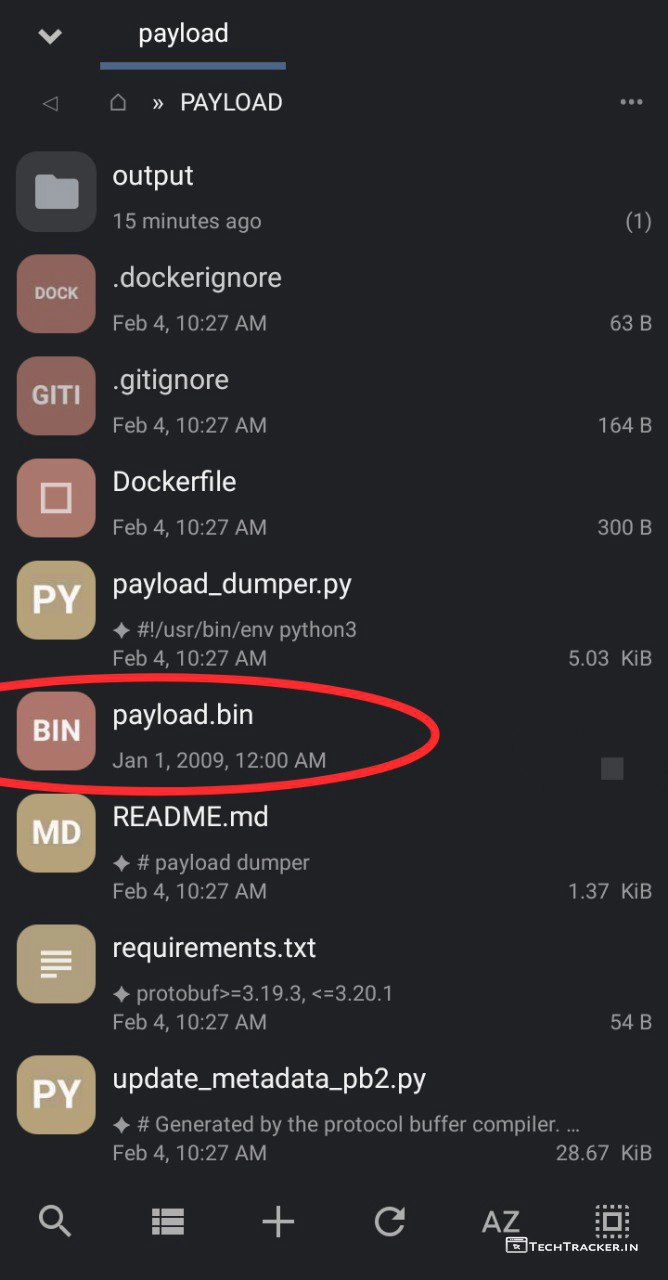
Task: Open requirements.txt
Action: (214, 947)
